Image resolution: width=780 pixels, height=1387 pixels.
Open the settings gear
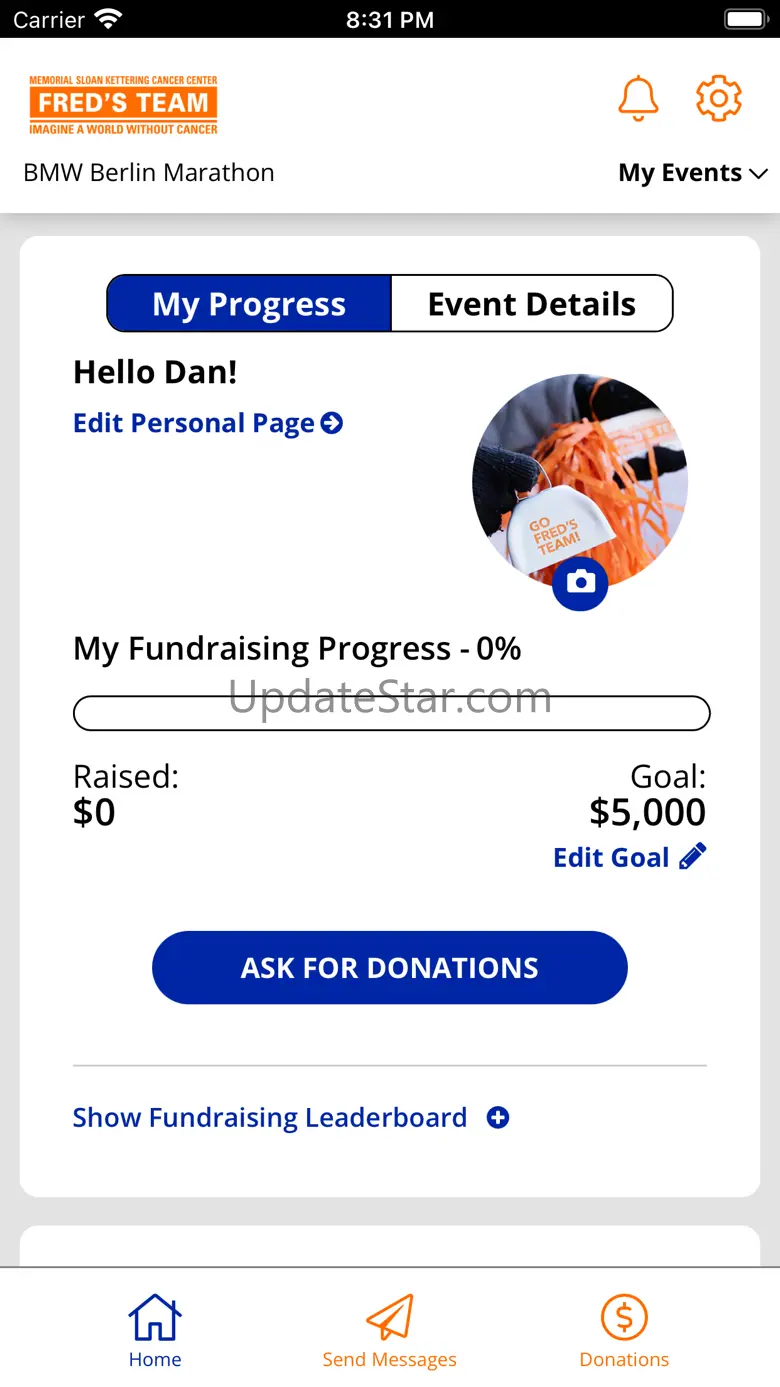click(719, 98)
